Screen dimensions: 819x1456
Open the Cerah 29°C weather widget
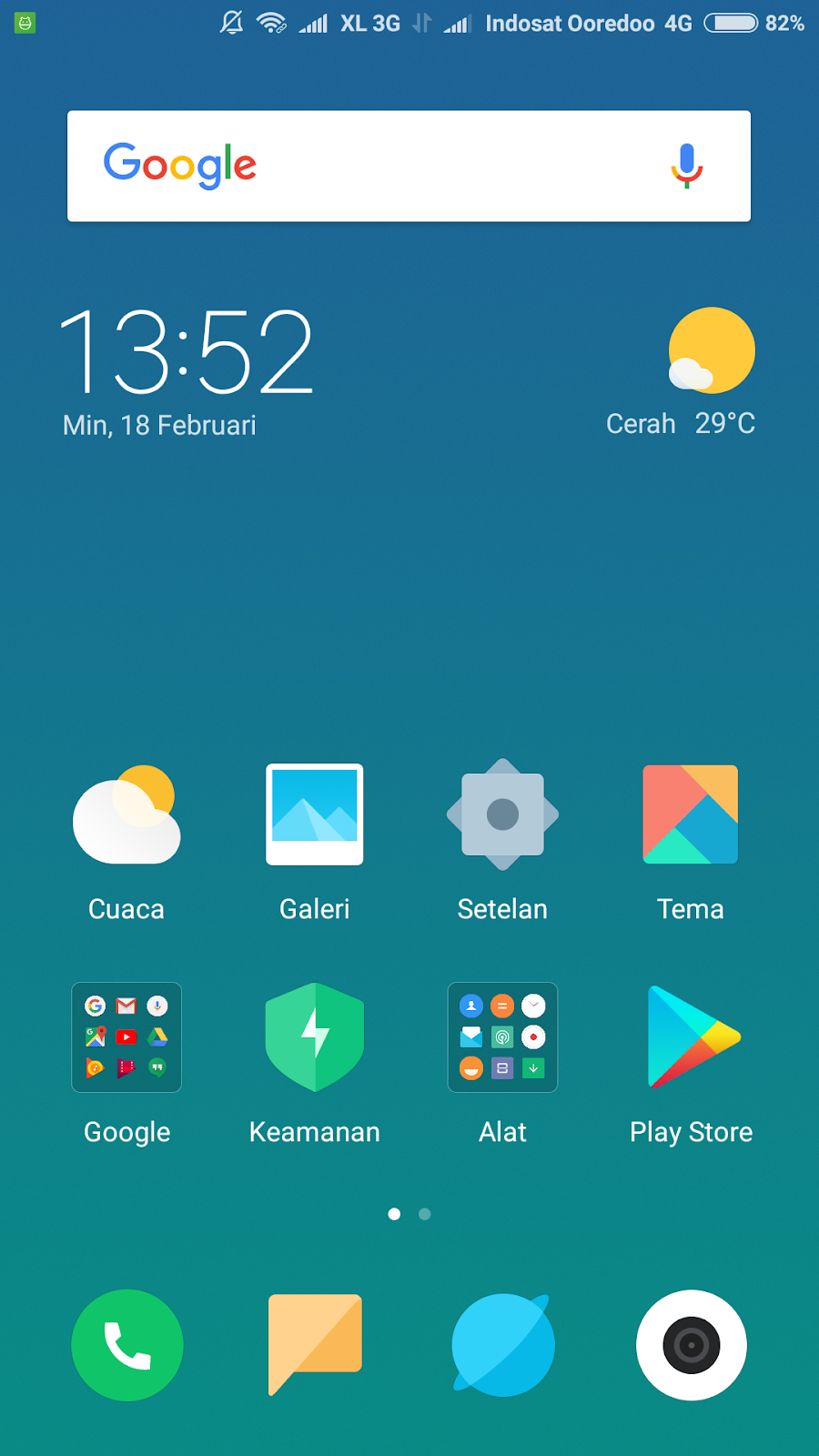pyautogui.click(x=682, y=373)
